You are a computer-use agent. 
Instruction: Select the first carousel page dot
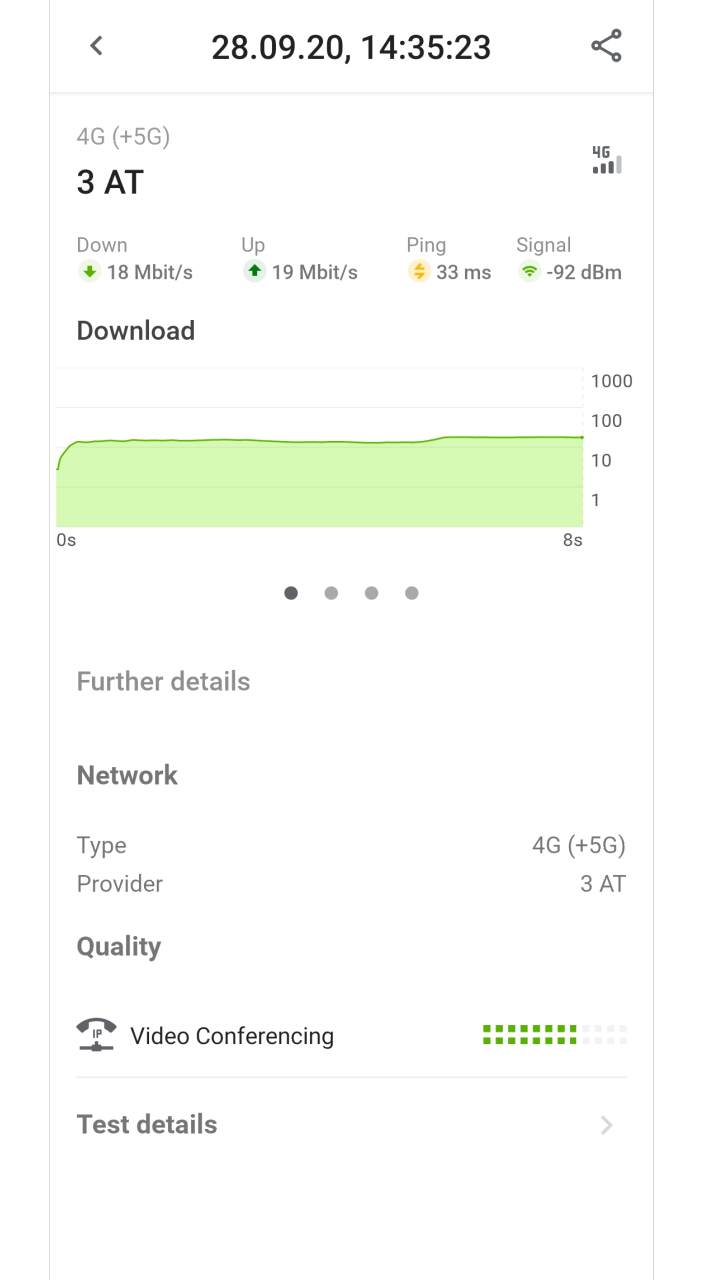tap(291, 593)
